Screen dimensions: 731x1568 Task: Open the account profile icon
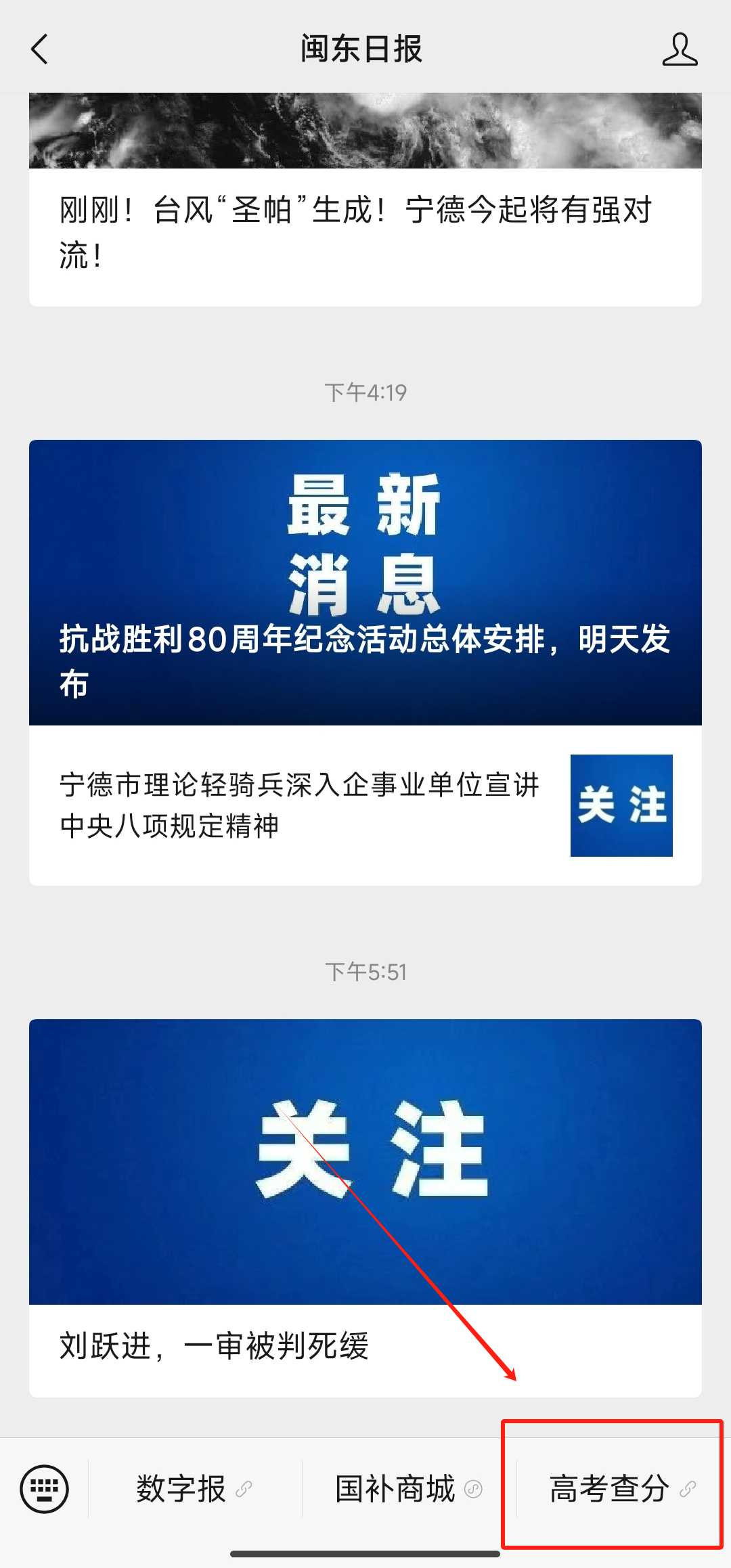tap(680, 49)
